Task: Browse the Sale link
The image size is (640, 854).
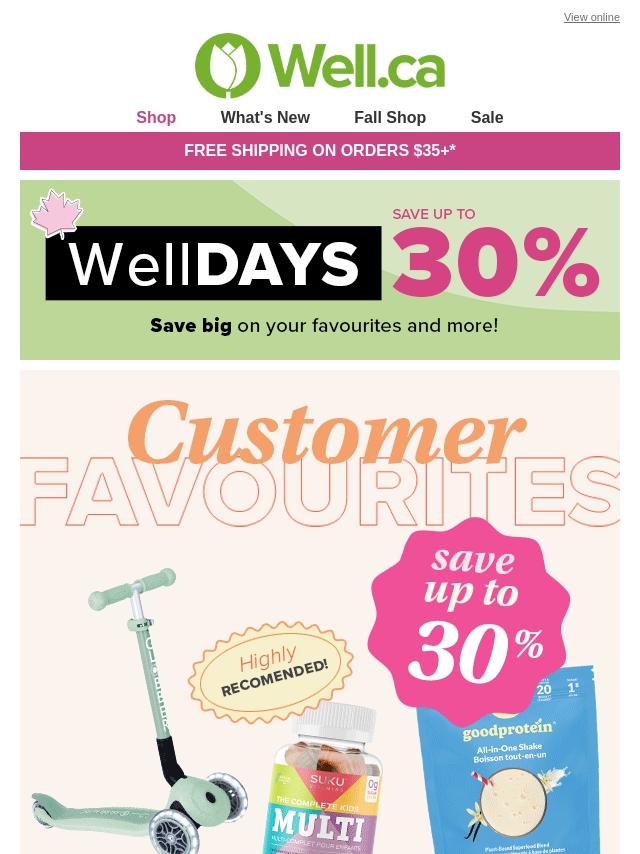Action: click(487, 117)
